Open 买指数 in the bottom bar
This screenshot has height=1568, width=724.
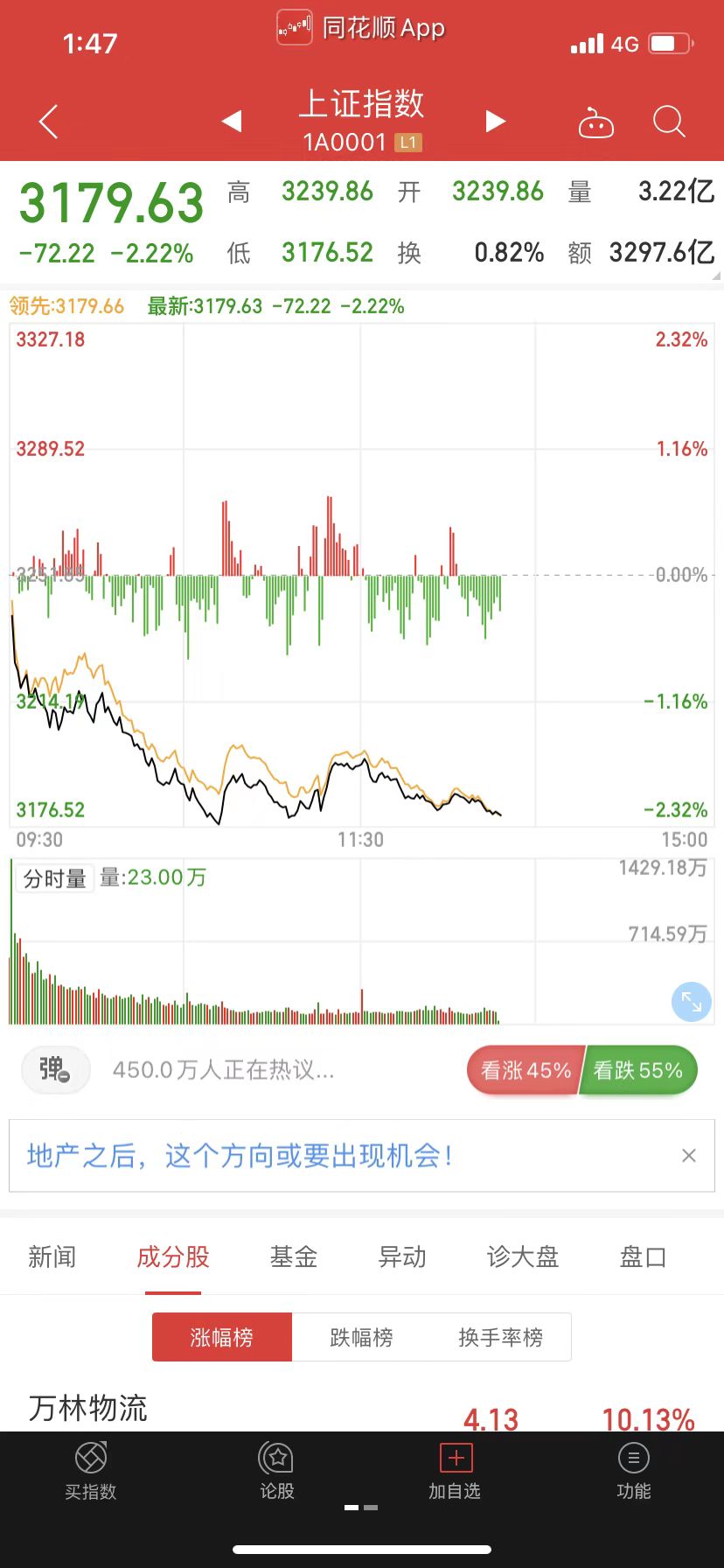click(91, 1472)
